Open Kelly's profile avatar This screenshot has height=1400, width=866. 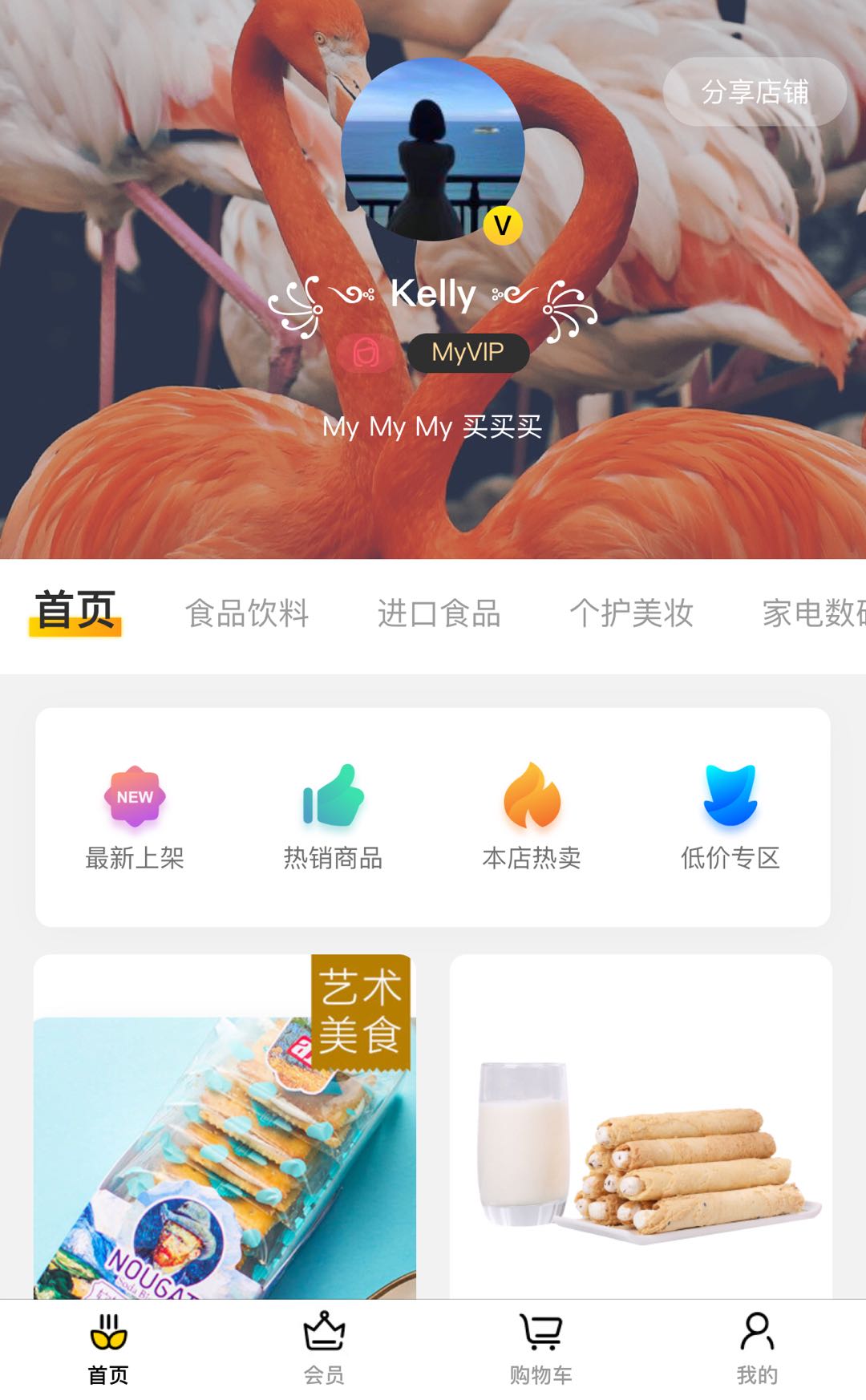[x=433, y=149]
